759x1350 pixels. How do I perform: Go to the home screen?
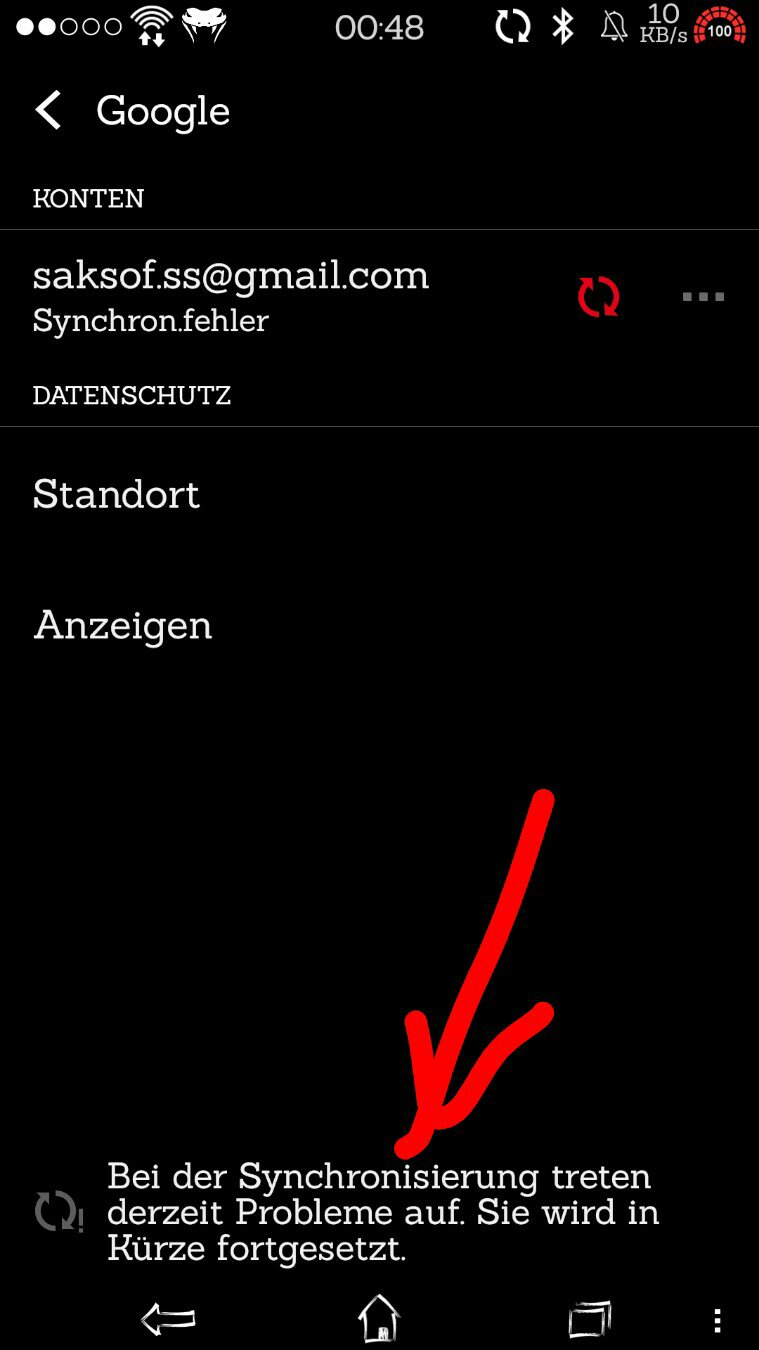click(x=379, y=1318)
